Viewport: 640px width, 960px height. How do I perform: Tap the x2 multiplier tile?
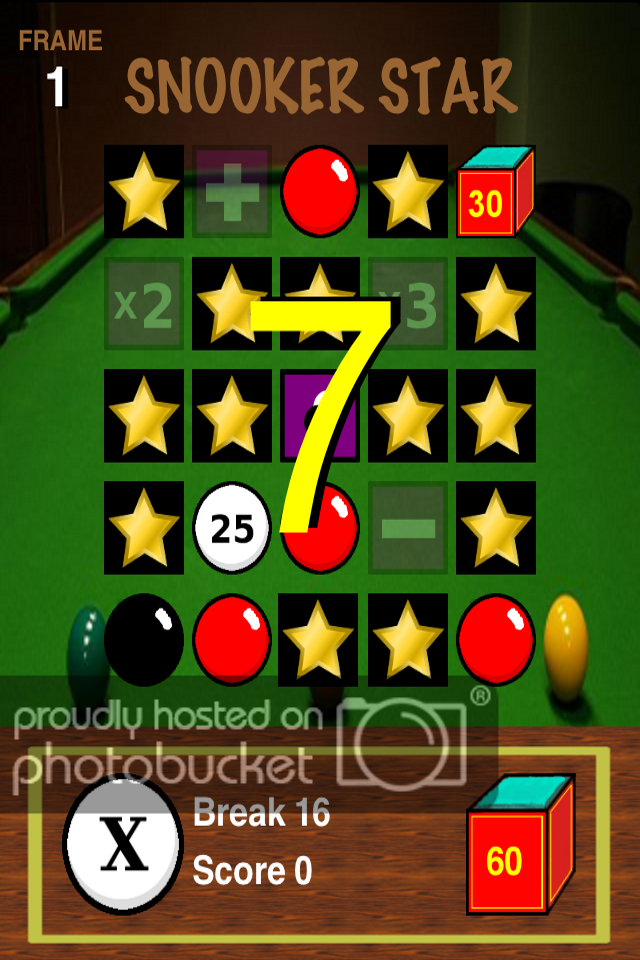(144, 304)
